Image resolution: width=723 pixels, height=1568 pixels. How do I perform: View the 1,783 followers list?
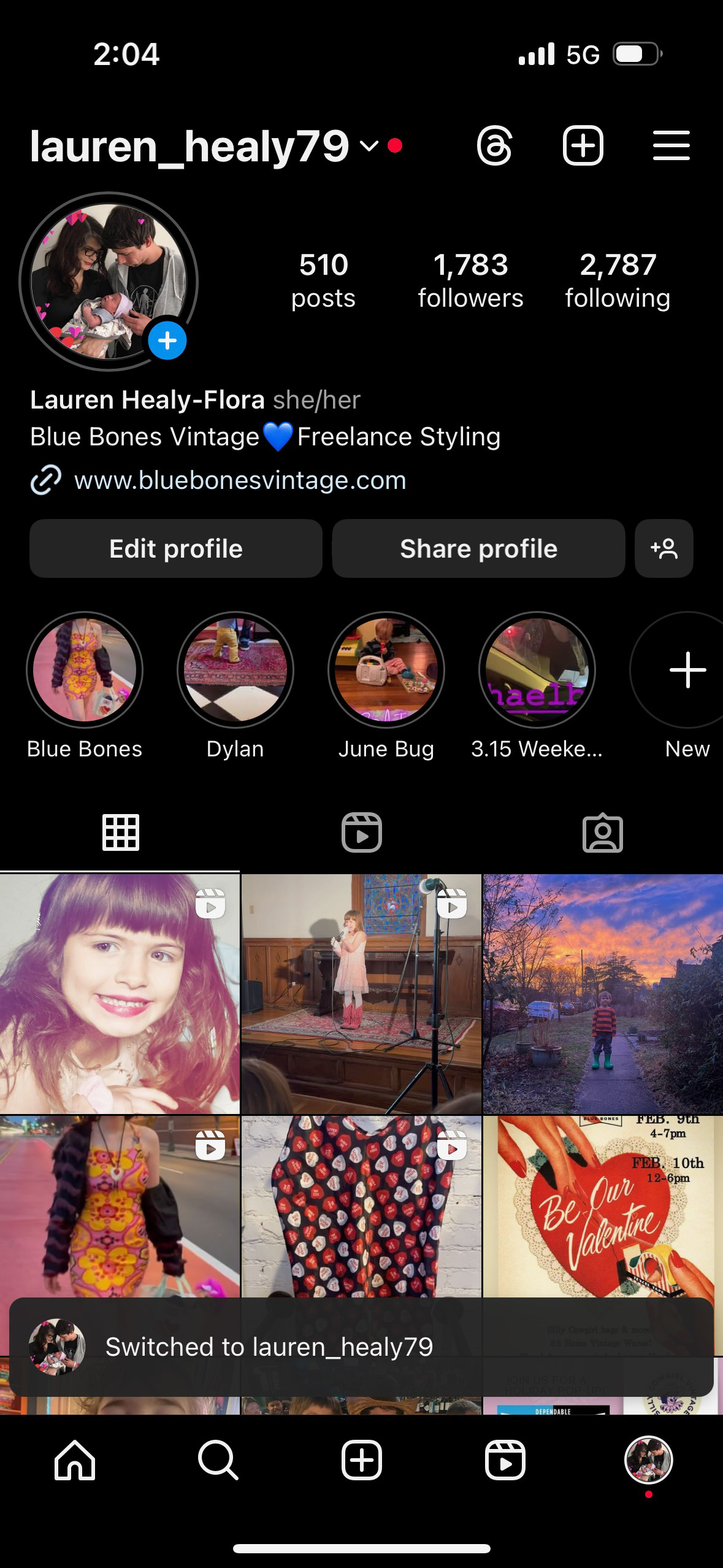coord(470,280)
